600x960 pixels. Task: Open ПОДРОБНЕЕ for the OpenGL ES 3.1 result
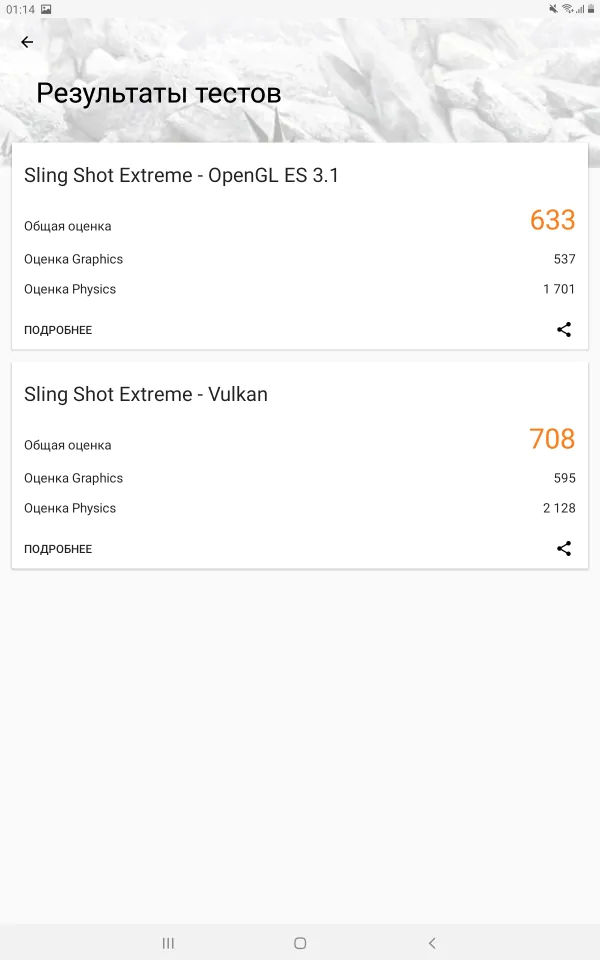coord(58,330)
